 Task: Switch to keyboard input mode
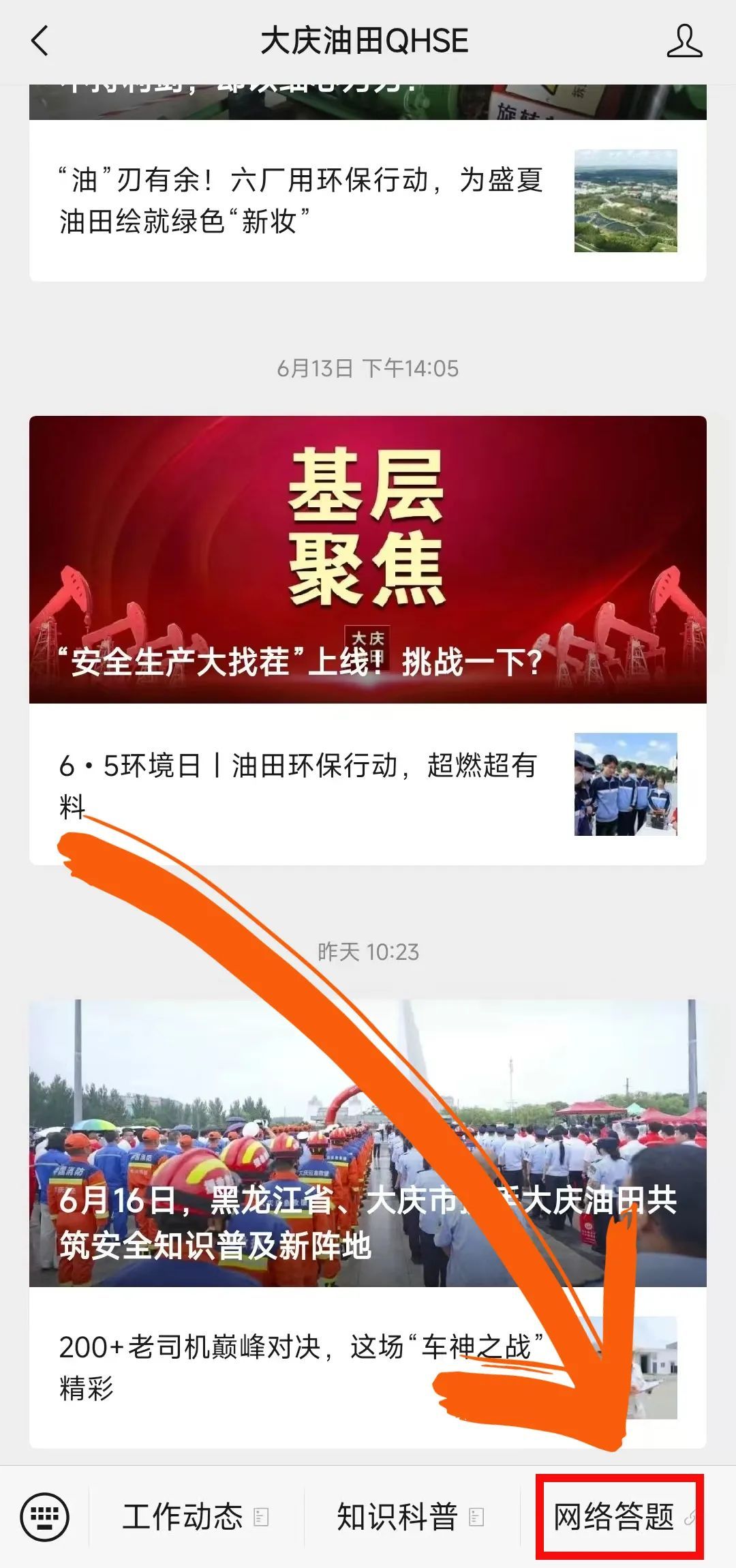pyautogui.click(x=45, y=1517)
